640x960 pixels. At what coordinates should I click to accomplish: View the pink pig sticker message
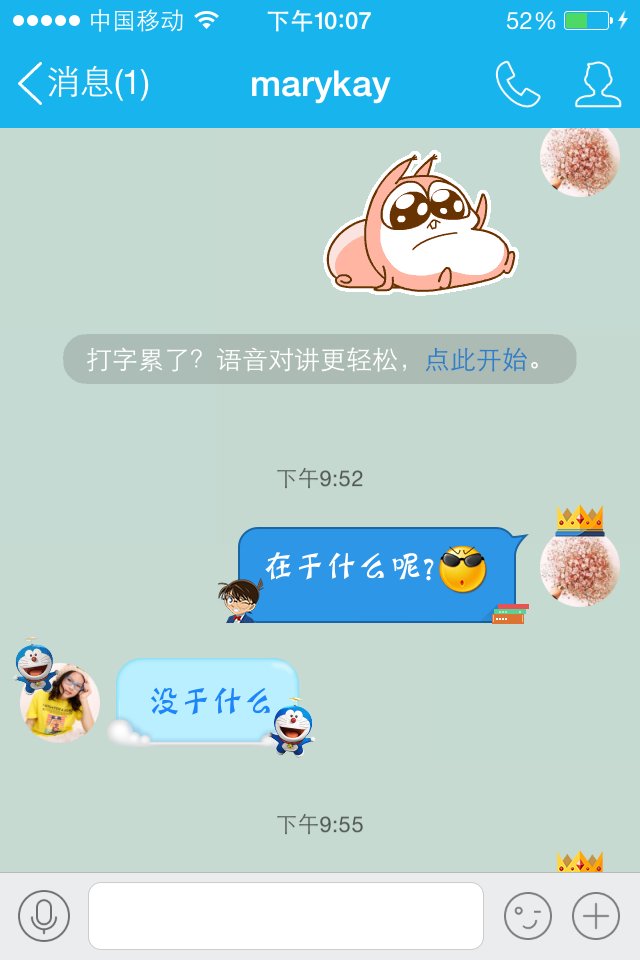pos(420,228)
